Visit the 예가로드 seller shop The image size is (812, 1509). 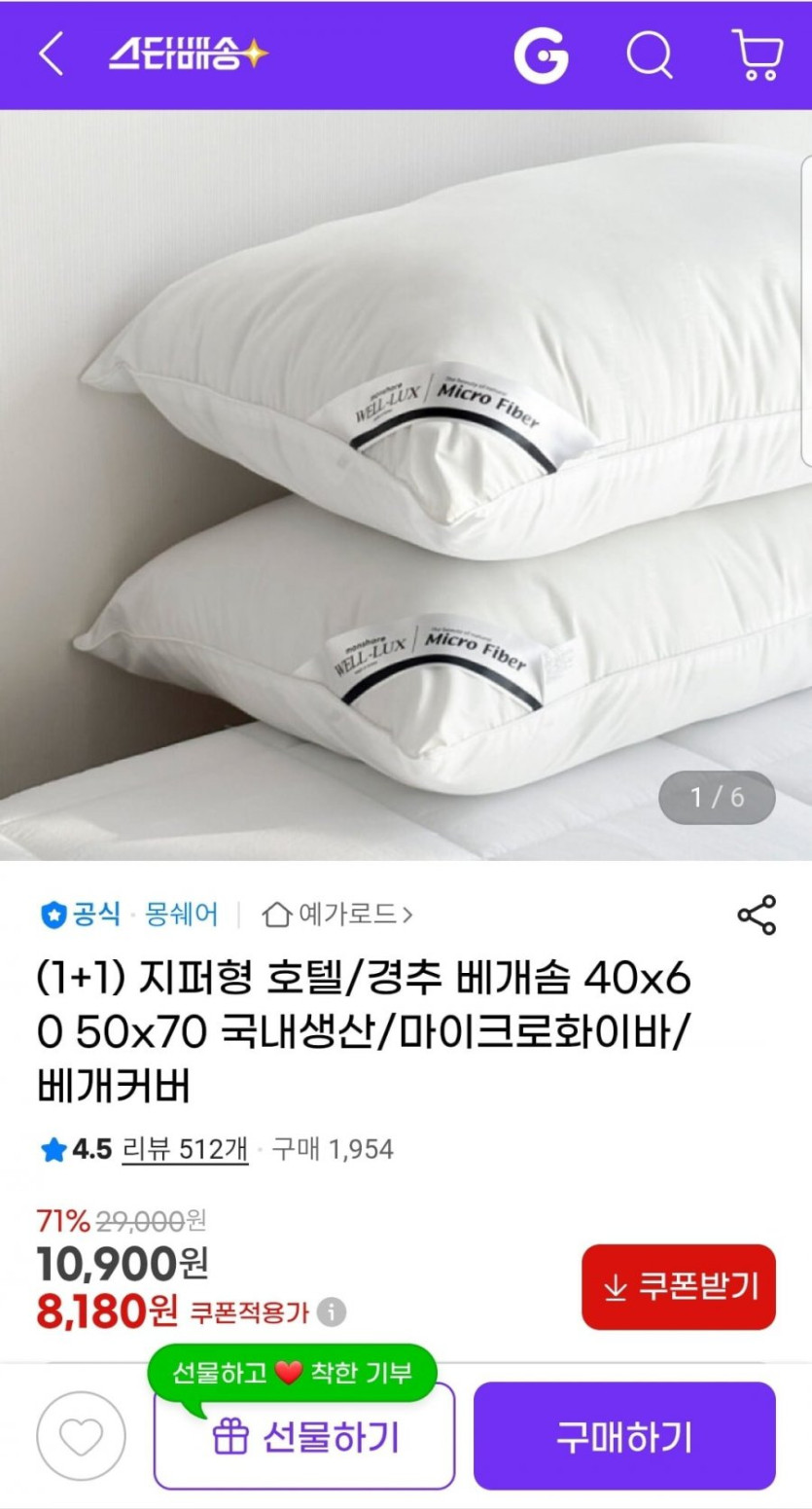[x=338, y=915]
